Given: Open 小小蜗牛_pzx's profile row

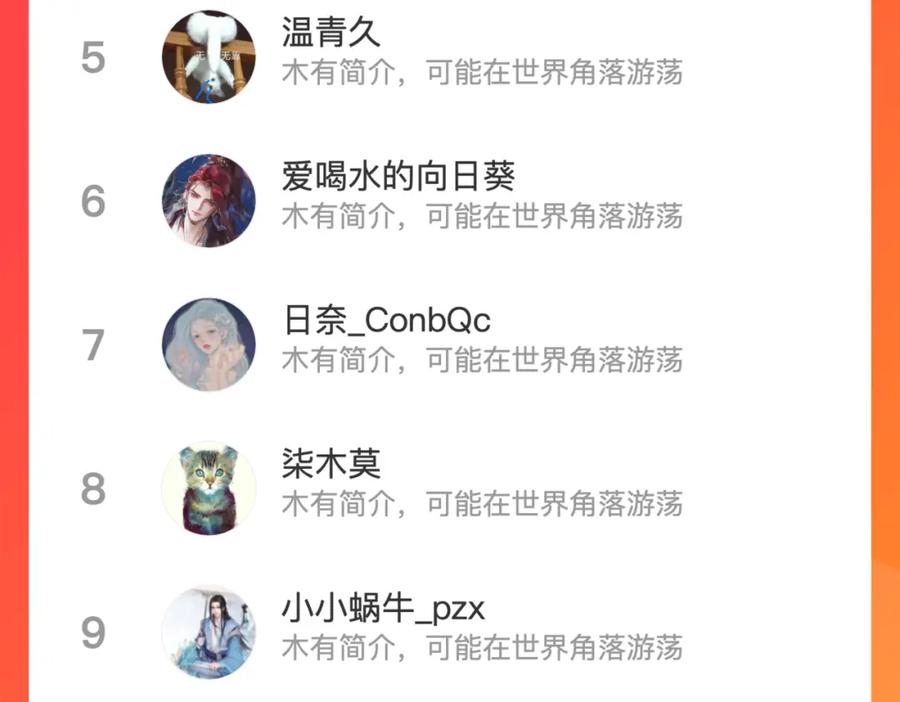Looking at the screenshot, I should (450, 632).
